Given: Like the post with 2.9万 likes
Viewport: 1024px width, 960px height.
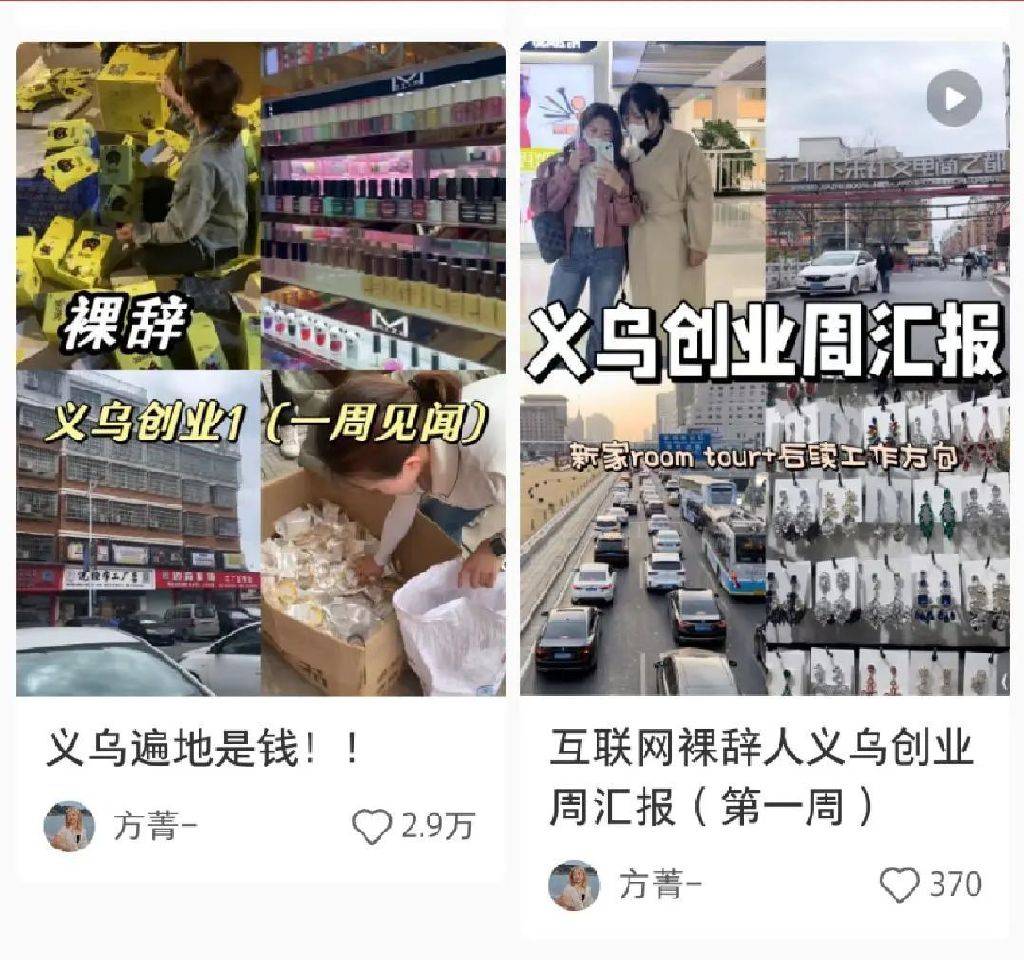Looking at the screenshot, I should [373, 827].
